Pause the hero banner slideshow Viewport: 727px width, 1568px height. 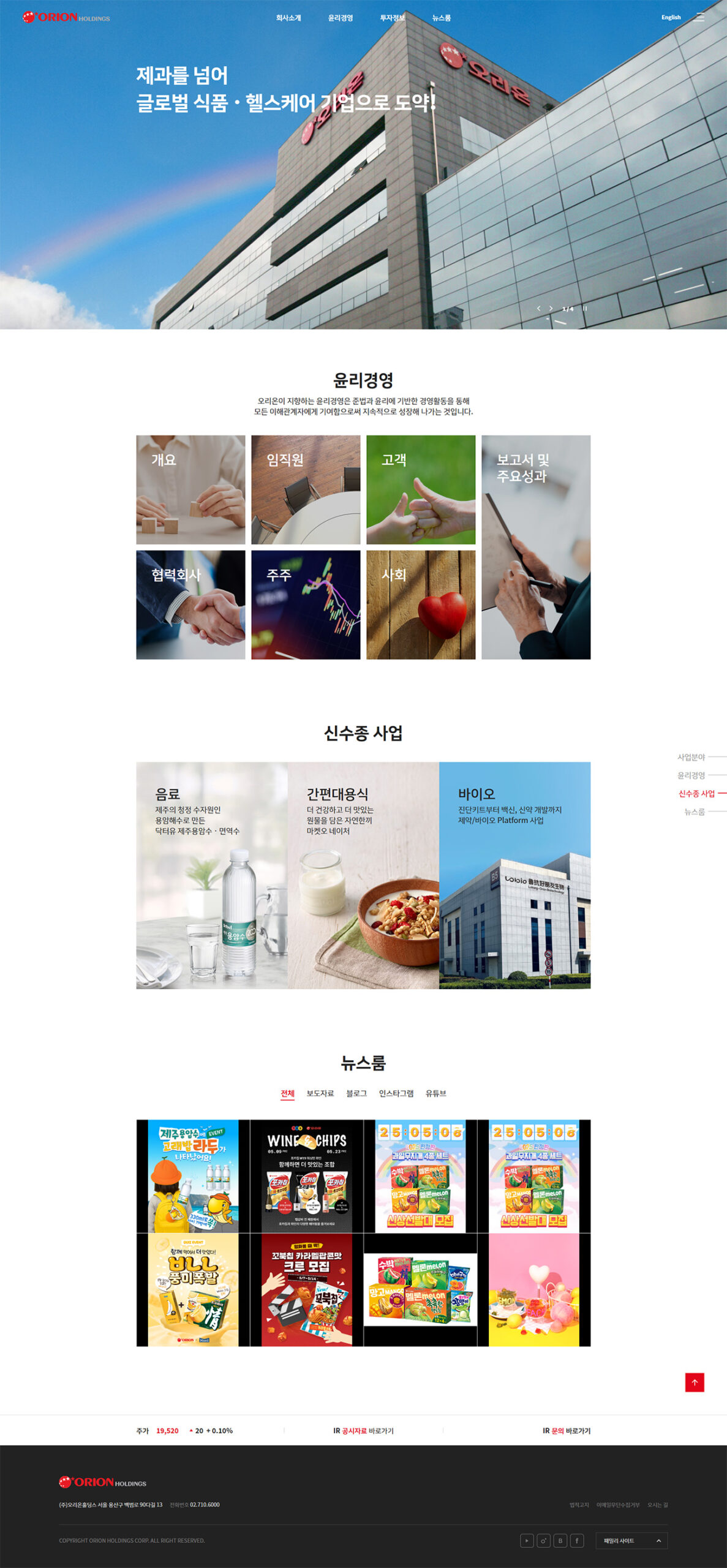pos(585,309)
